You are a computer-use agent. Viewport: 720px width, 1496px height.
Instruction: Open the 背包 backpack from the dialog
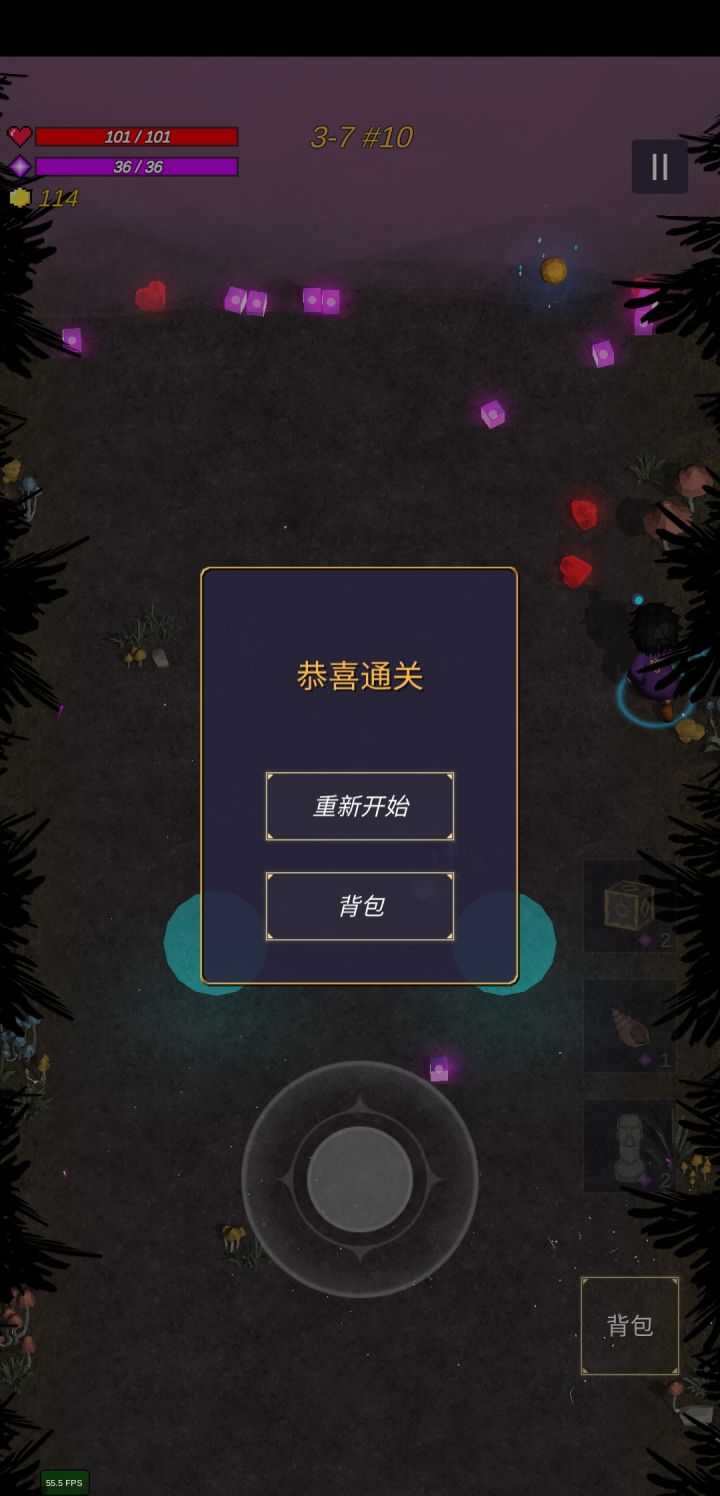(359, 905)
